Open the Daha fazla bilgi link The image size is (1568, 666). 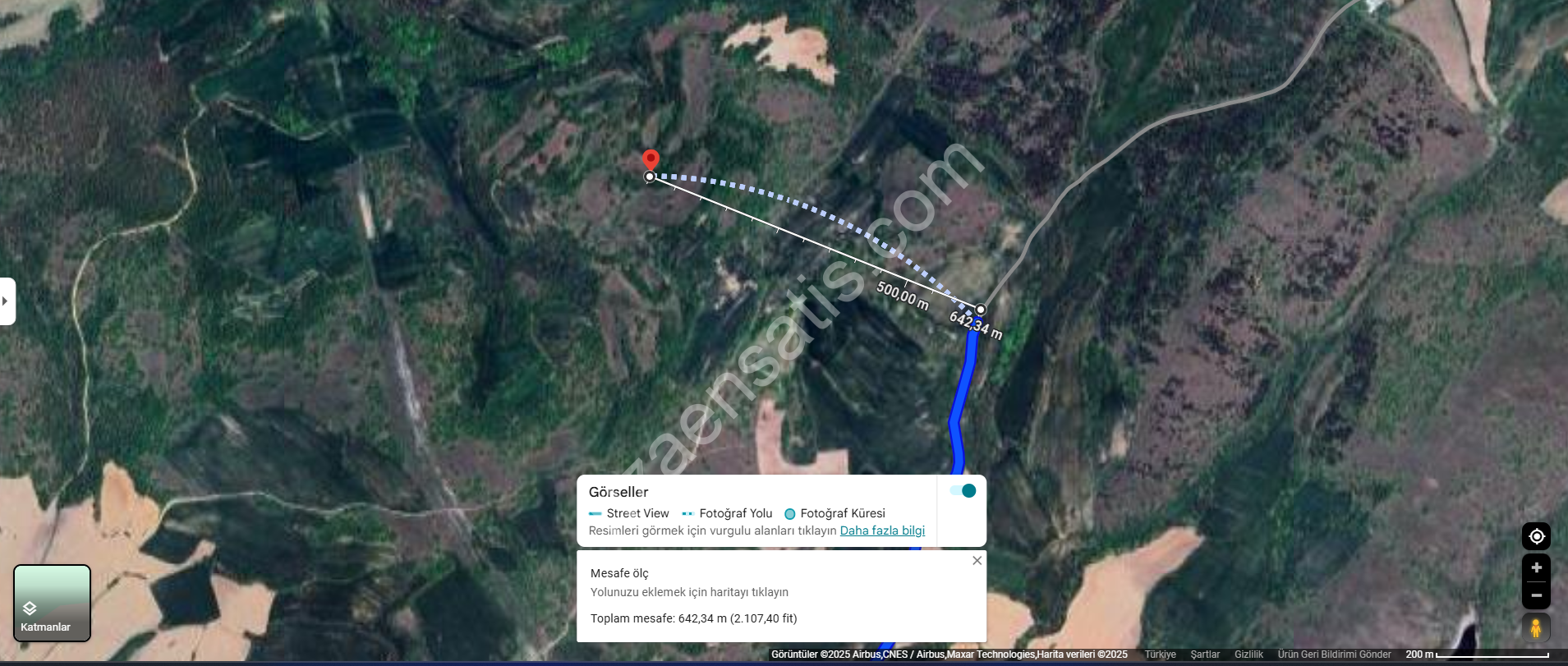point(882,531)
